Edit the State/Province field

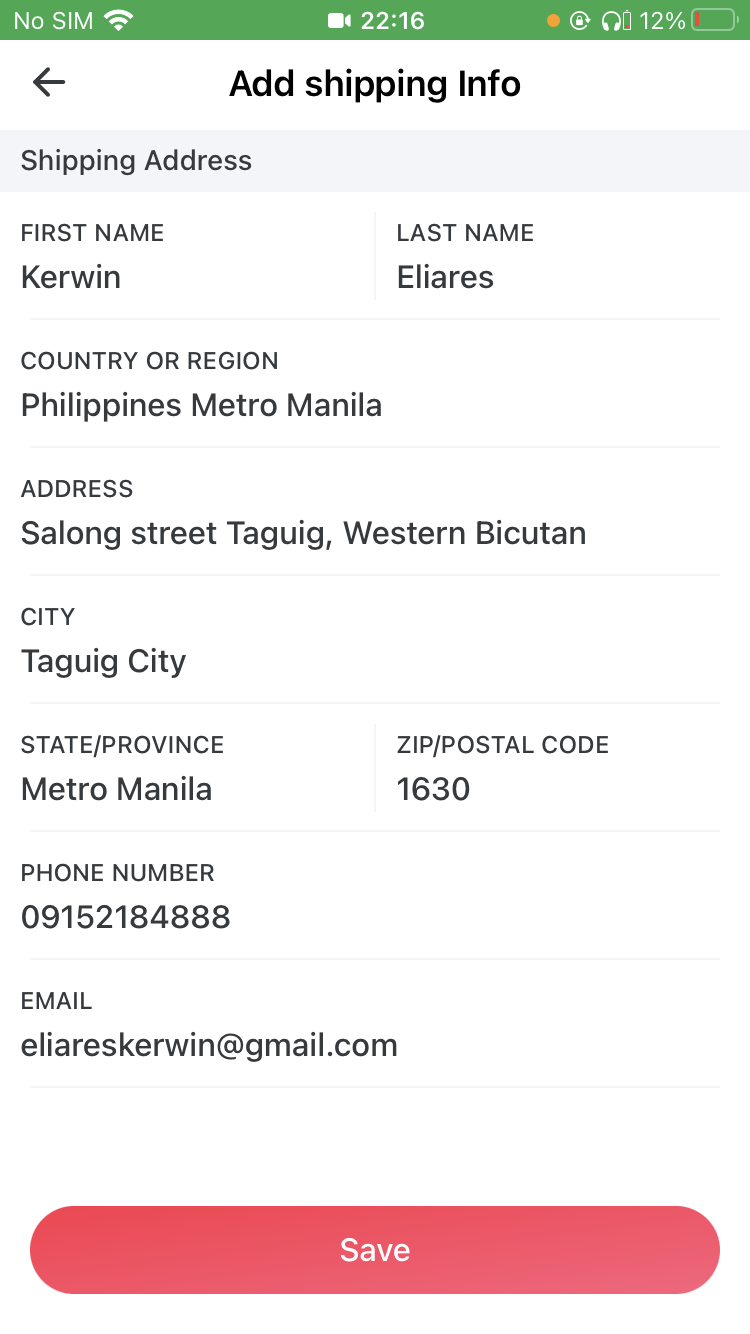pos(190,789)
